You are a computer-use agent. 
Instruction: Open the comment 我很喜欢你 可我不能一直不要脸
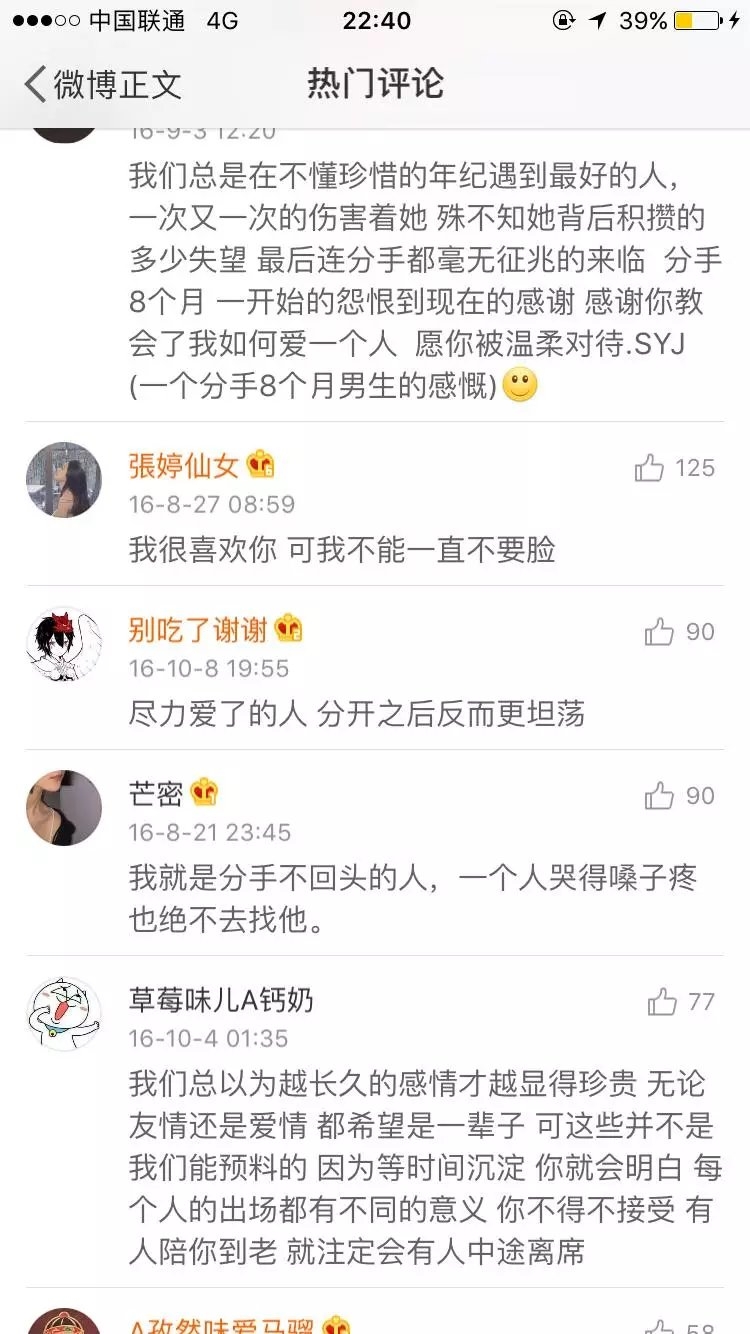(x=342, y=549)
